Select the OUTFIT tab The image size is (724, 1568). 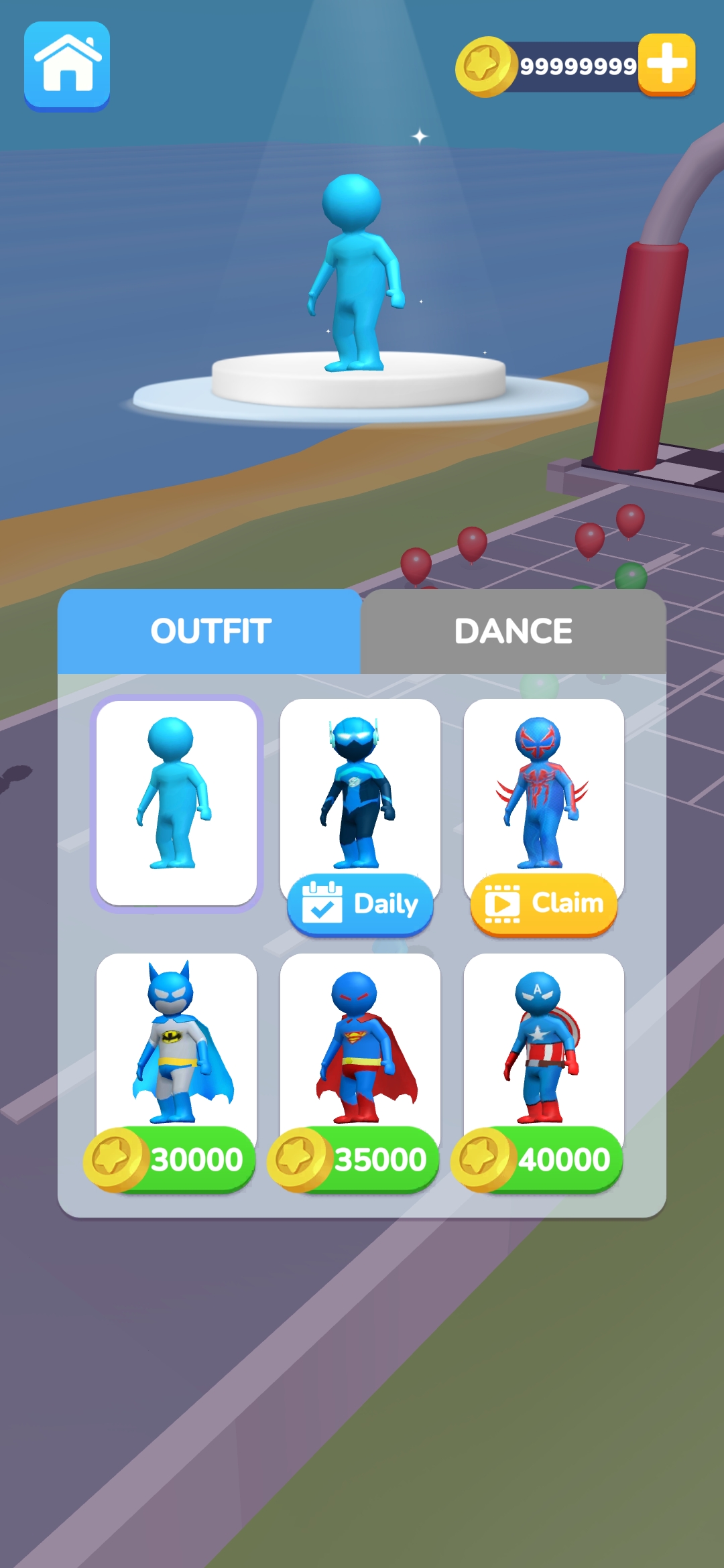[x=210, y=631]
